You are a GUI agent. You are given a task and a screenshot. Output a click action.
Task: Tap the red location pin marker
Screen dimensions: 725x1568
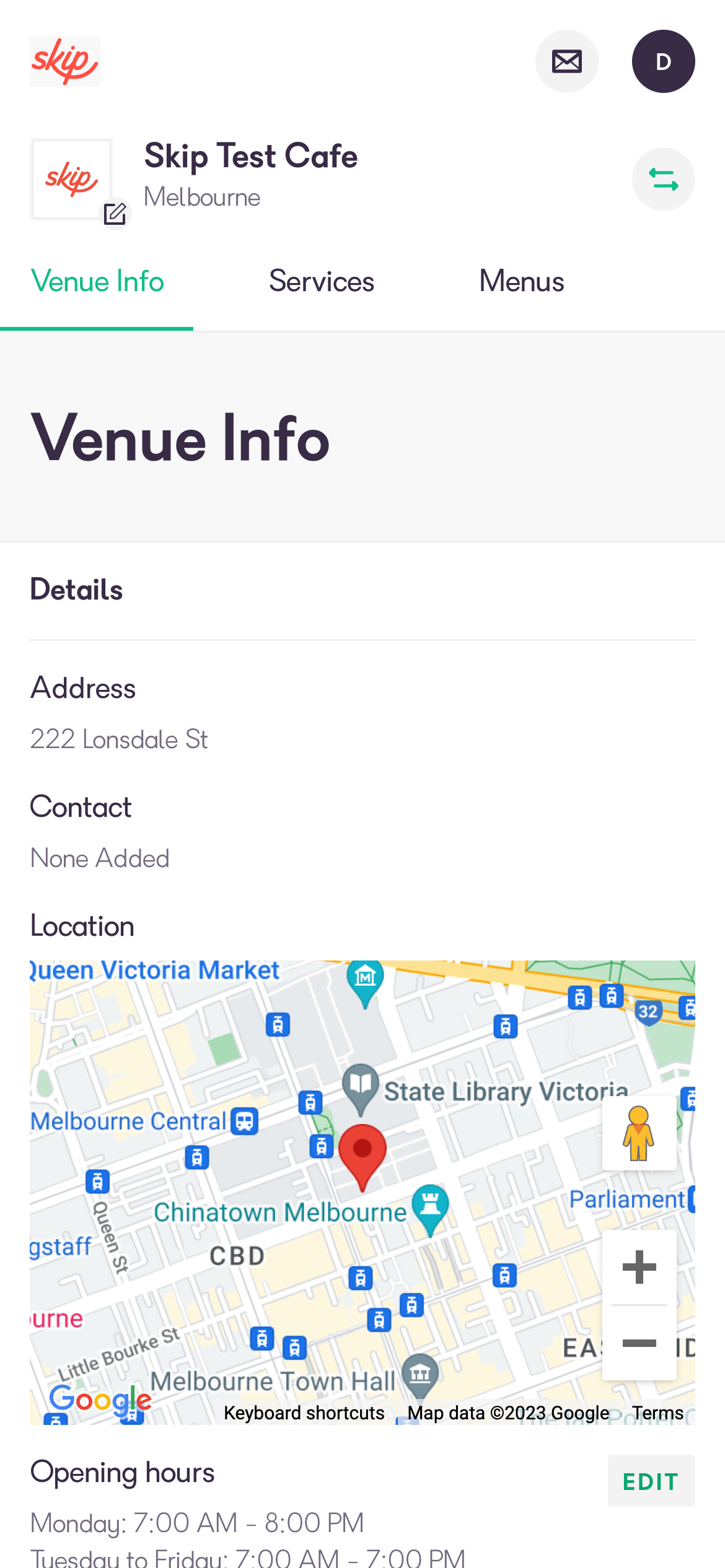tap(362, 1153)
